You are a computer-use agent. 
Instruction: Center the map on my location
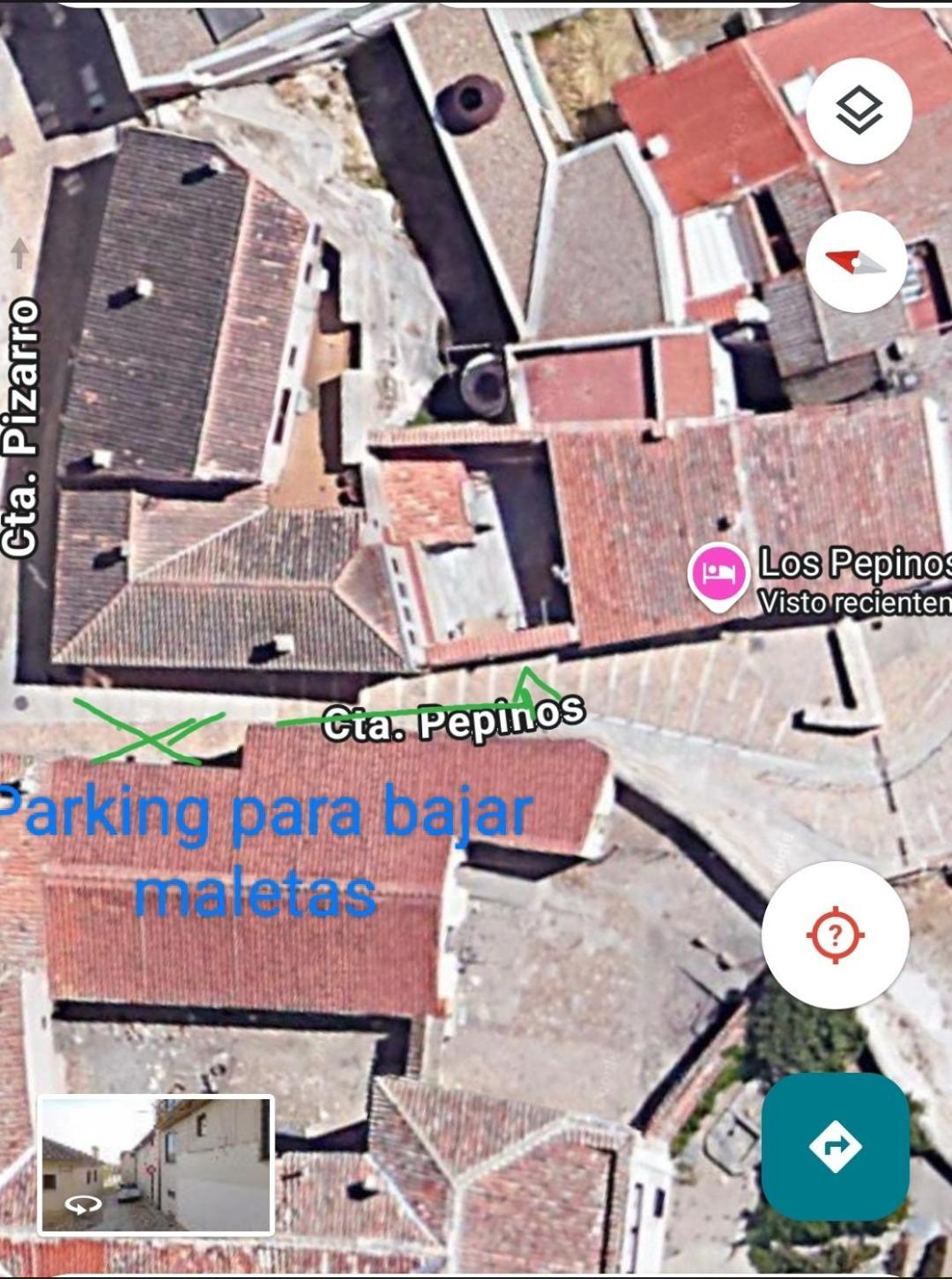pos(835,934)
